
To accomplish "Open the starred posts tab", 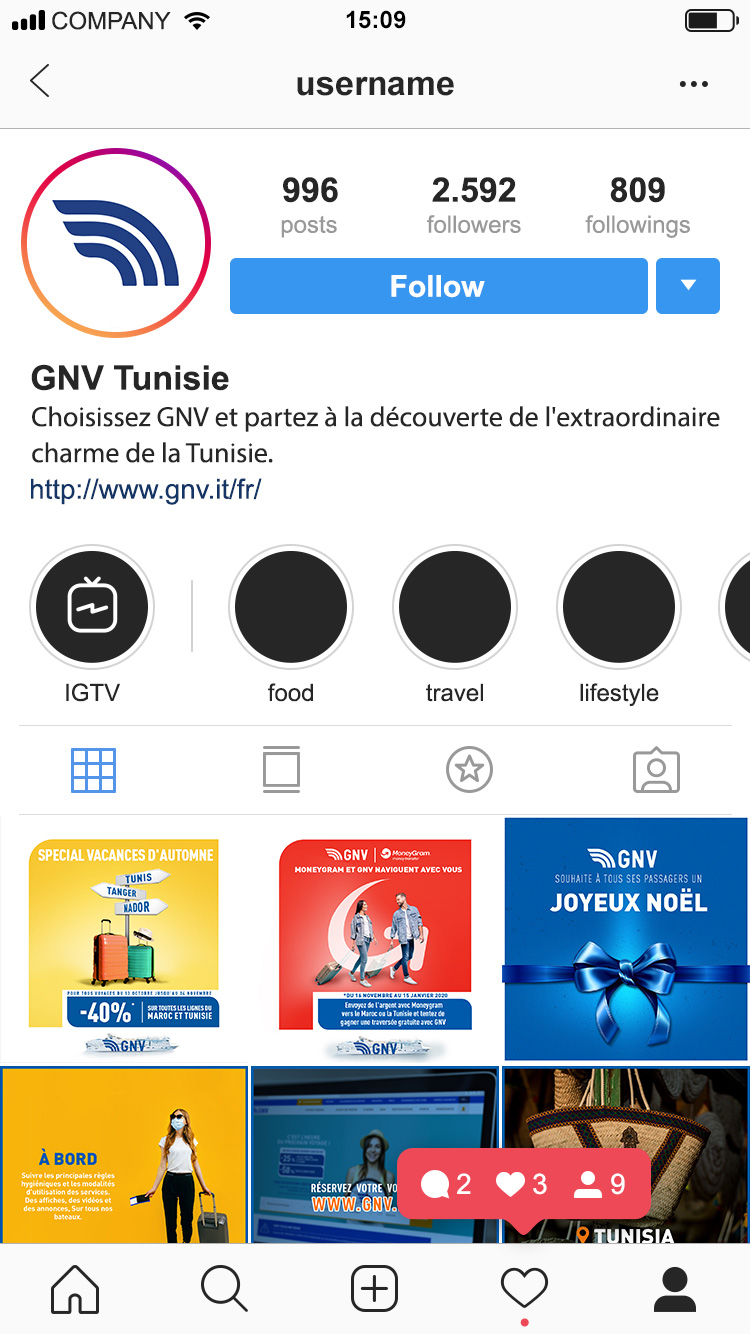I will tap(469, 770).
